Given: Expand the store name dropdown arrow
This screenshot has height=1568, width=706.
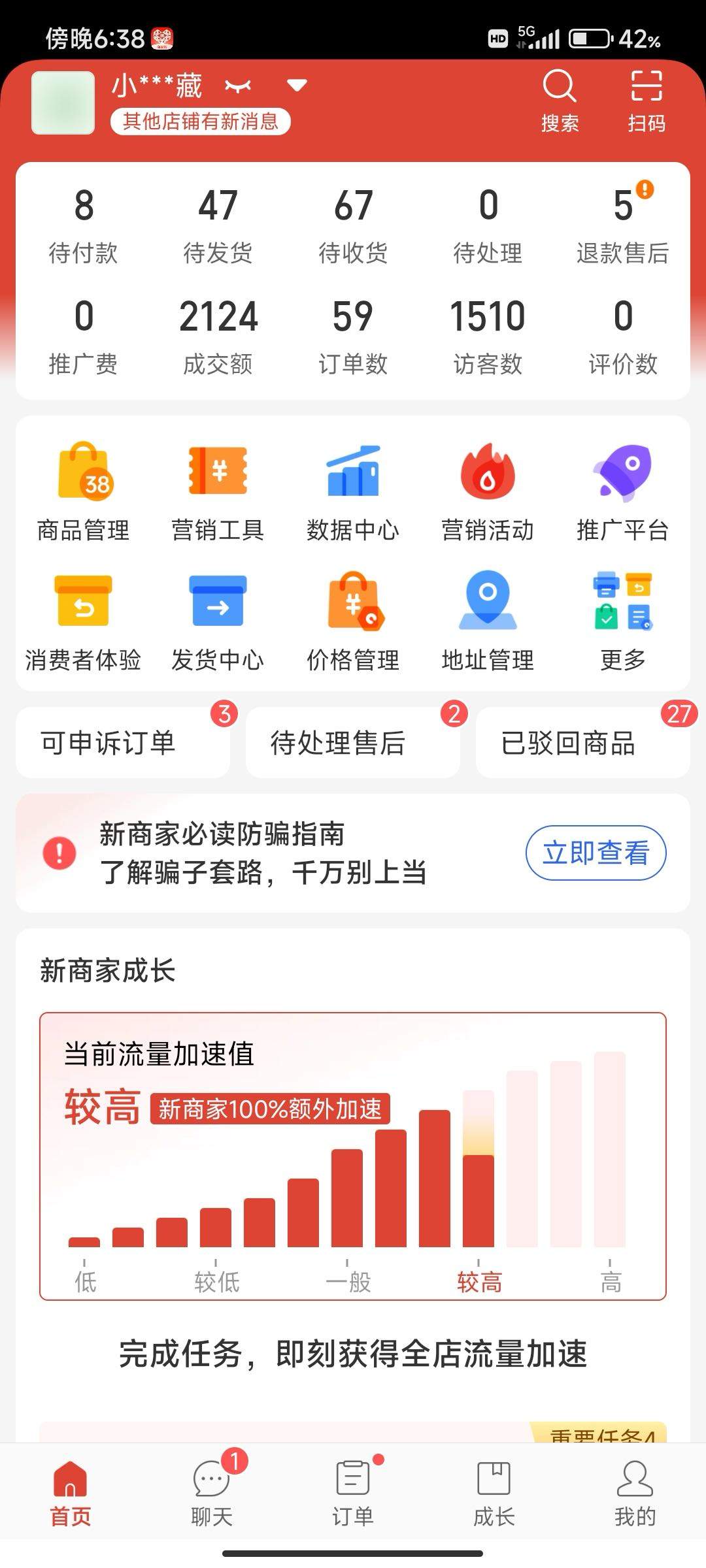Looking at the screenshot, I should click(x=295, y=86).
